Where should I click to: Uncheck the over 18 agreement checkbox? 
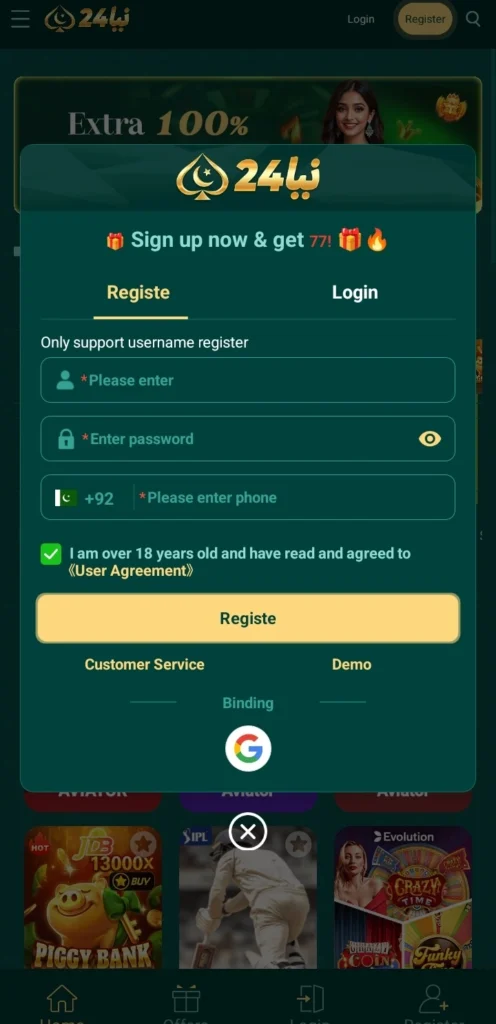tap(51, 554)
